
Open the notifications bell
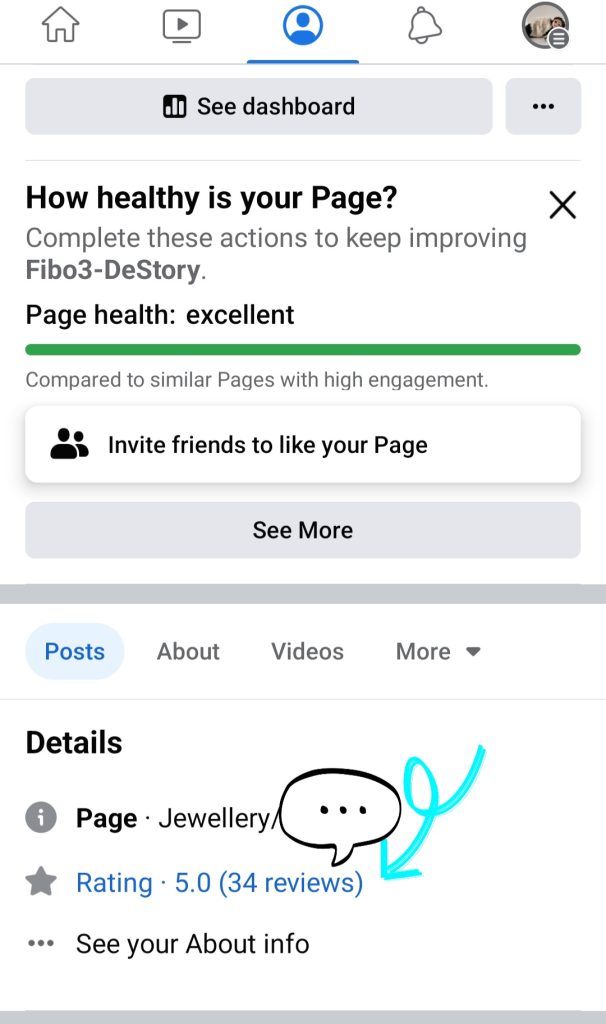coord(425,26)
